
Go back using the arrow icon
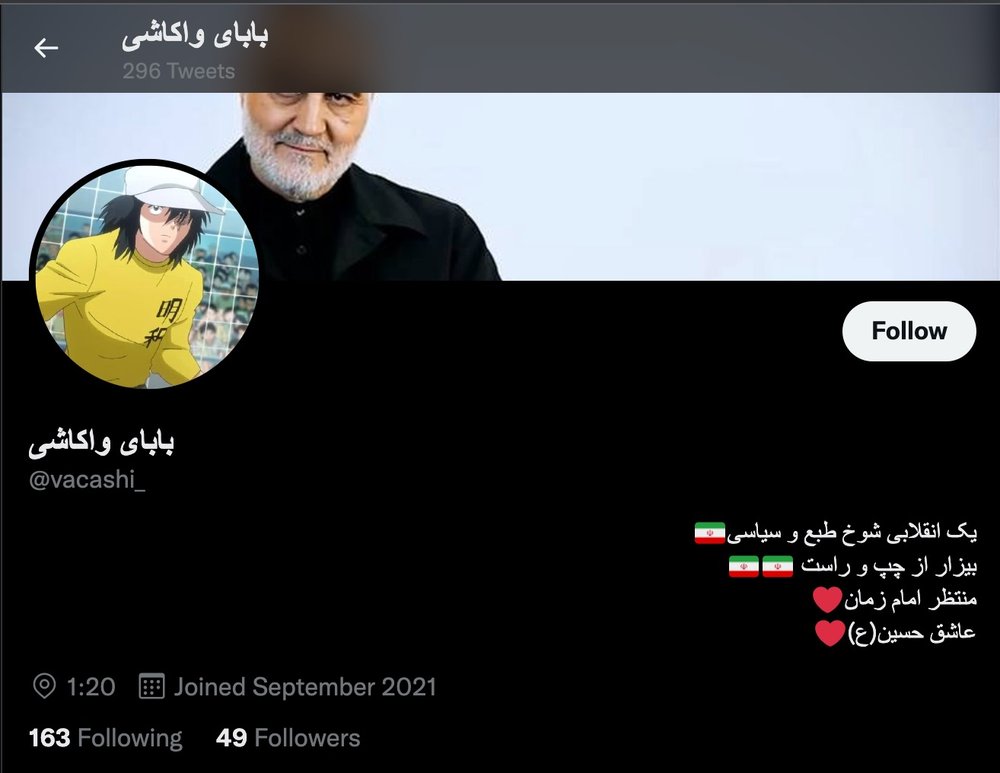(46, 48)
